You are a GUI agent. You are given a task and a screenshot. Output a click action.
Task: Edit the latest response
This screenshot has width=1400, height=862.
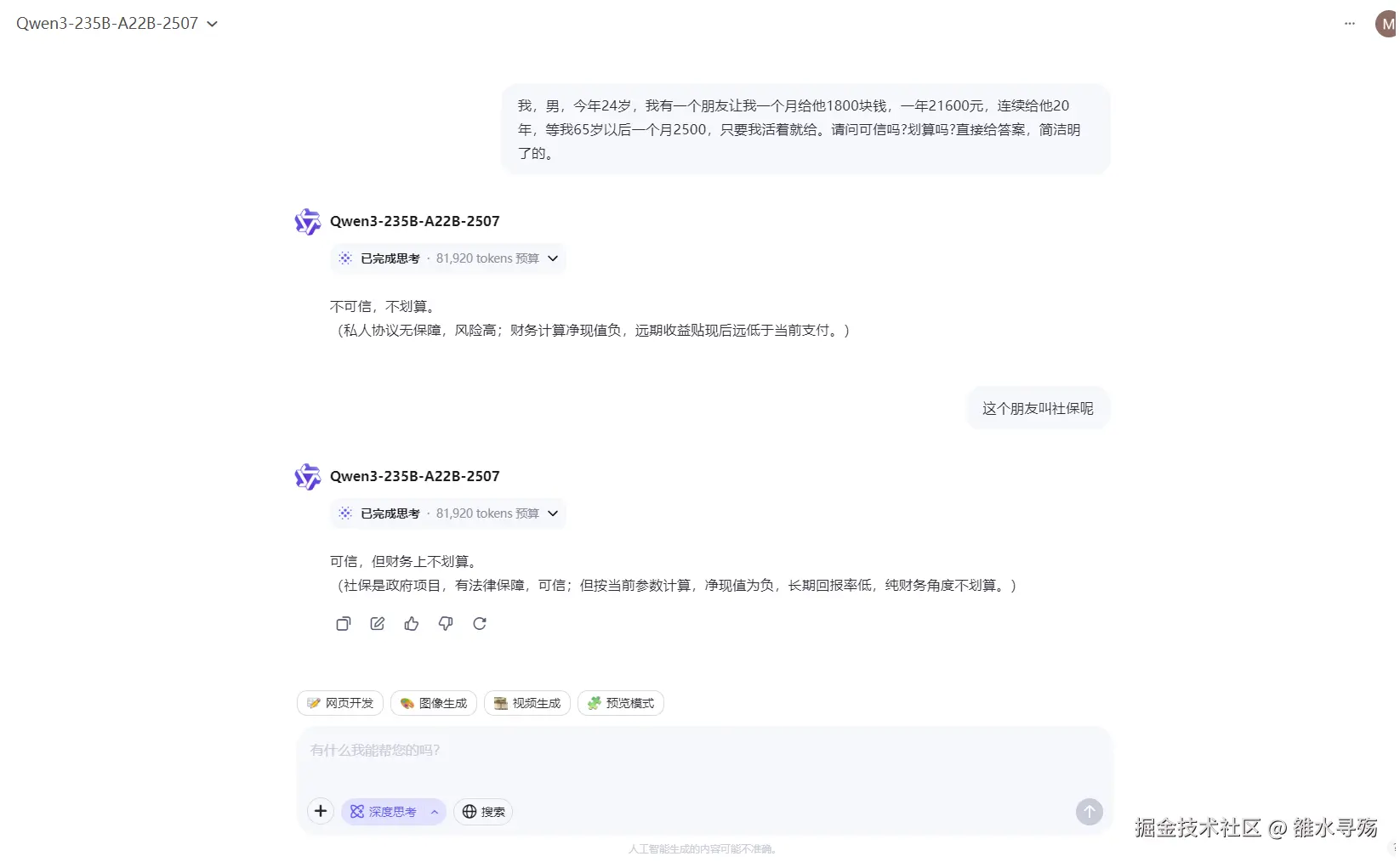378,624
